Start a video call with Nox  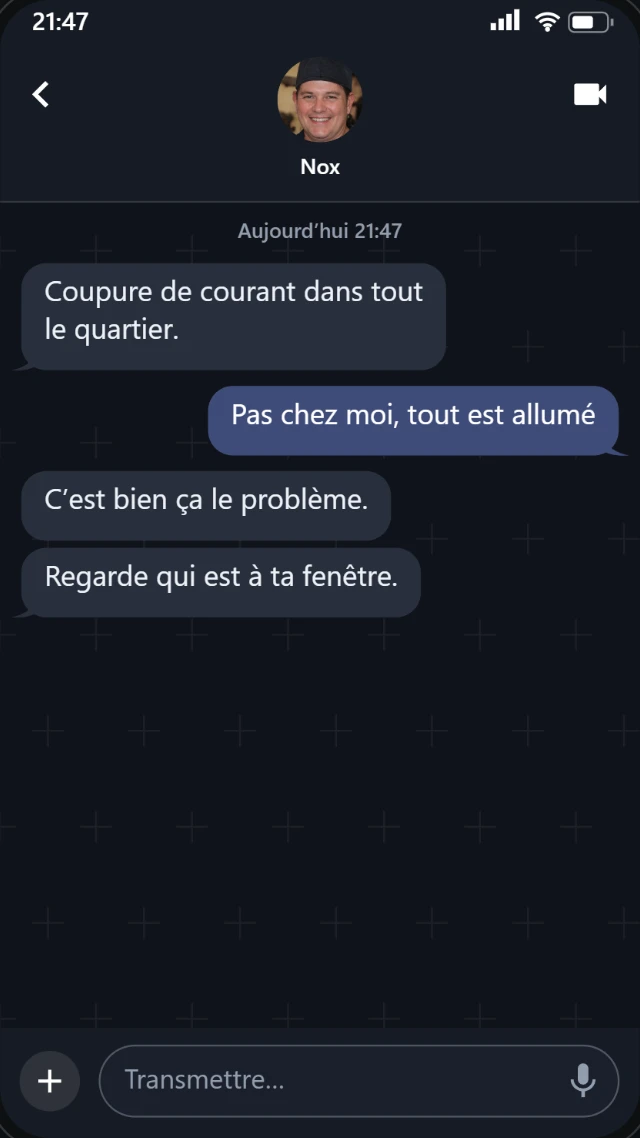point(590,94)
